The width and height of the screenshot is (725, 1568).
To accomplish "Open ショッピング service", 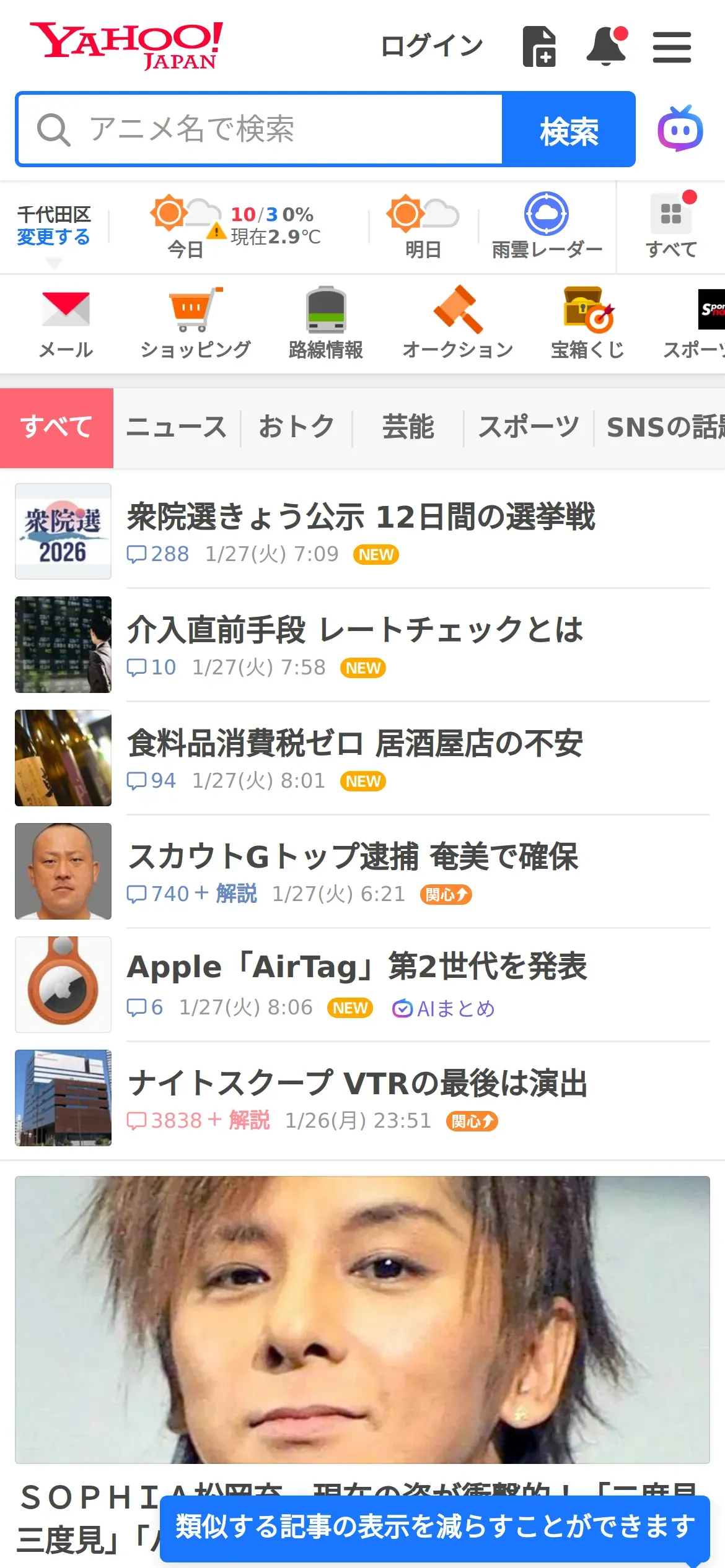I will point(196,323).
